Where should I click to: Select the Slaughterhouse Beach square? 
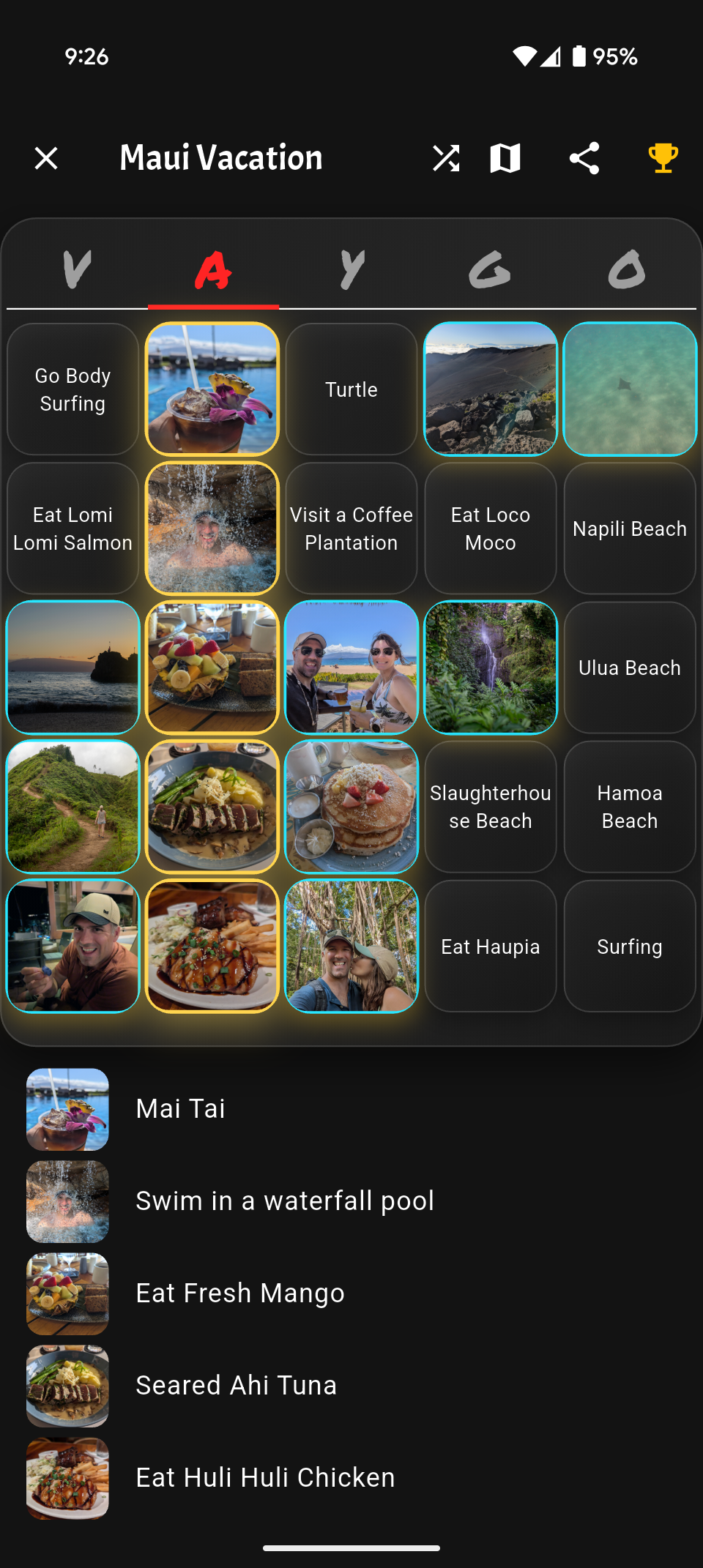490,807
